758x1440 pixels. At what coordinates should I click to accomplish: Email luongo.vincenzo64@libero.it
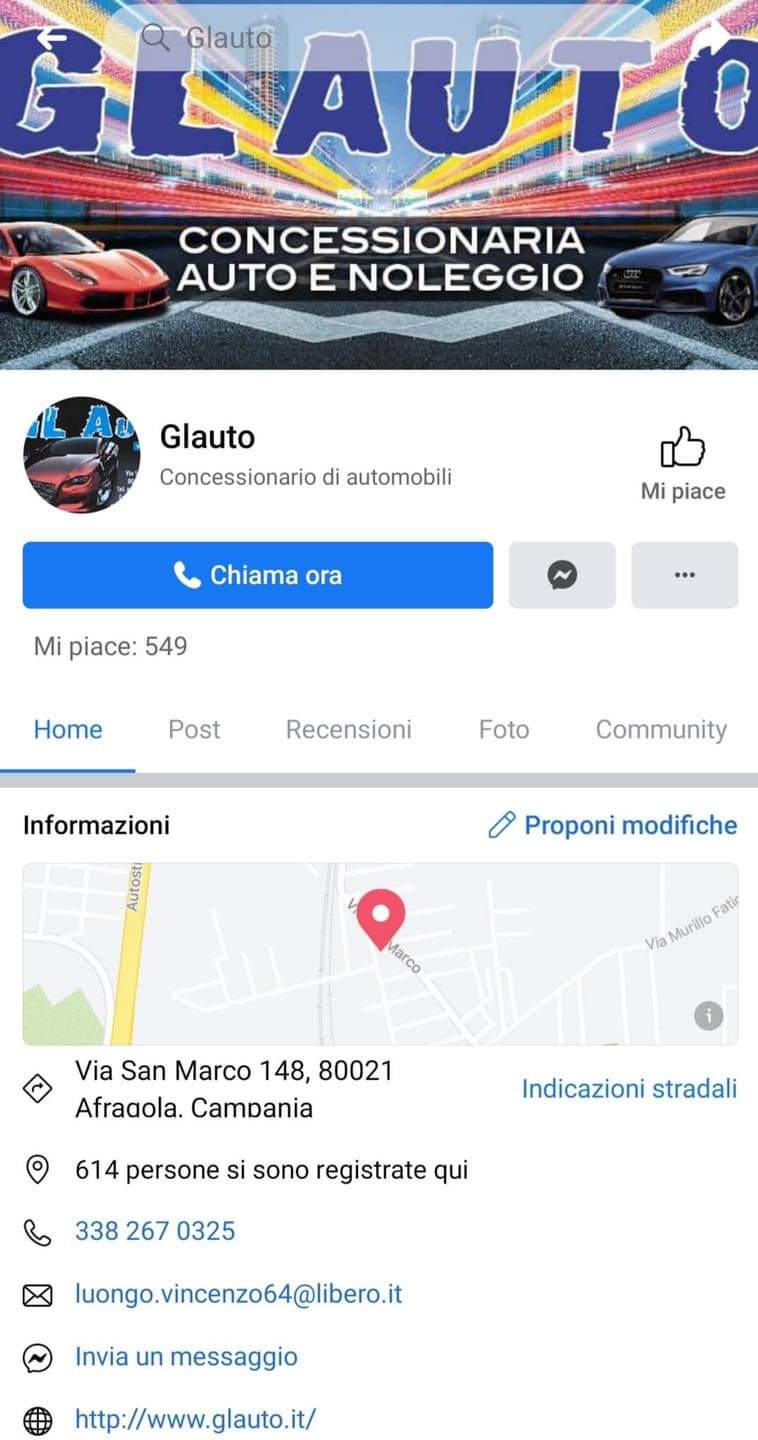tap(238, 1294)
